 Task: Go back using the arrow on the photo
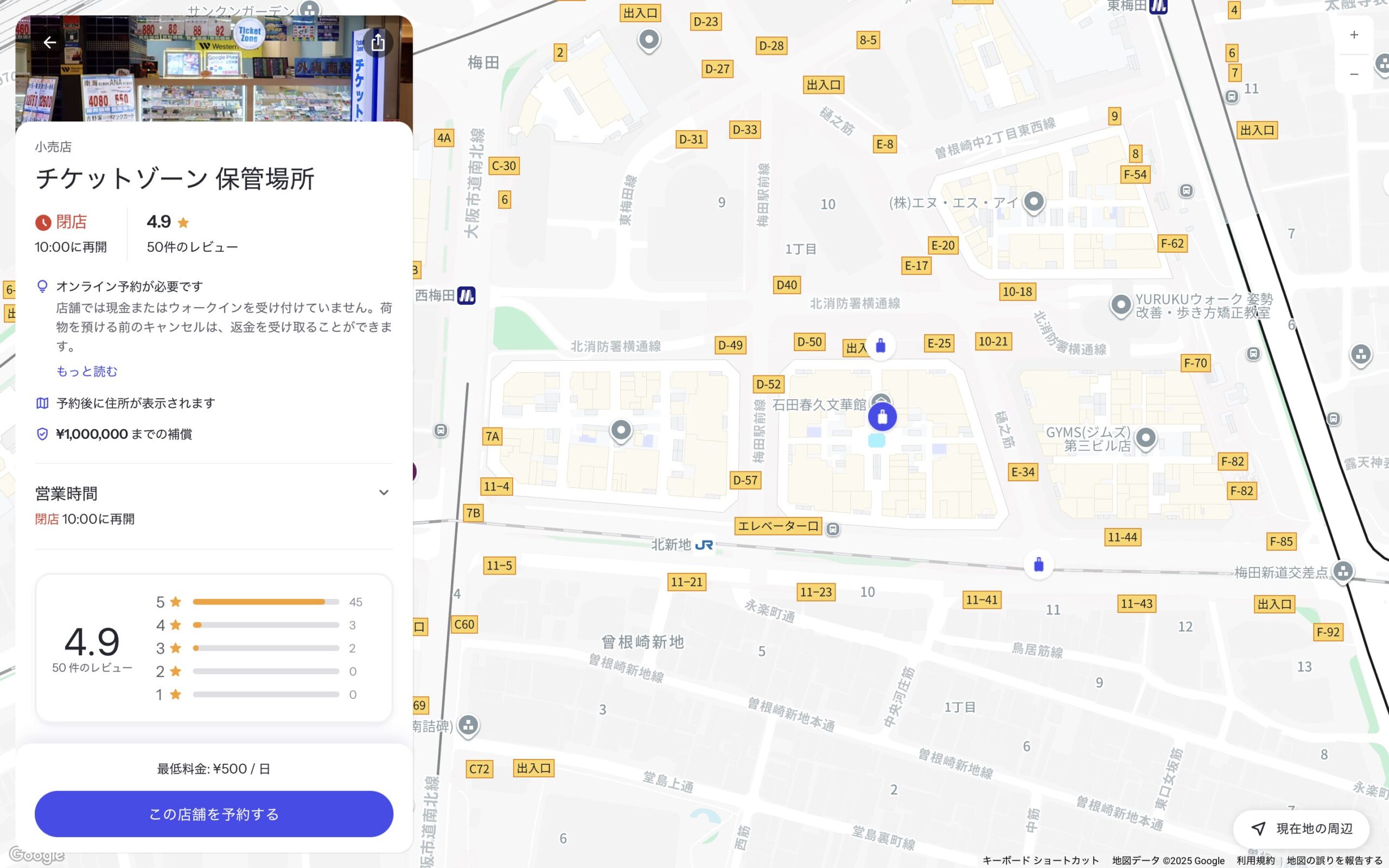(50, 42)
